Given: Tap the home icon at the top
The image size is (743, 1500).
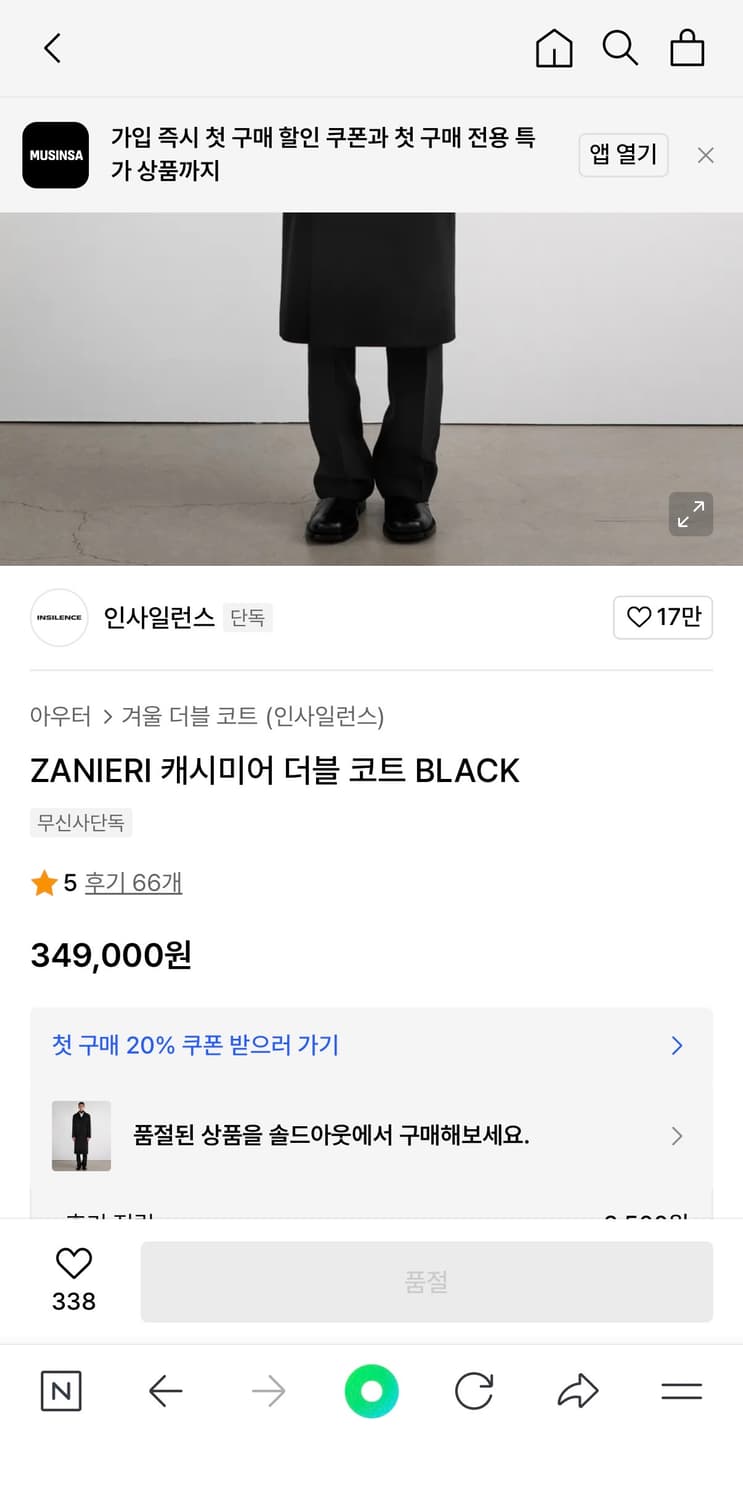Looking at the screenshot, I should 553,47.
